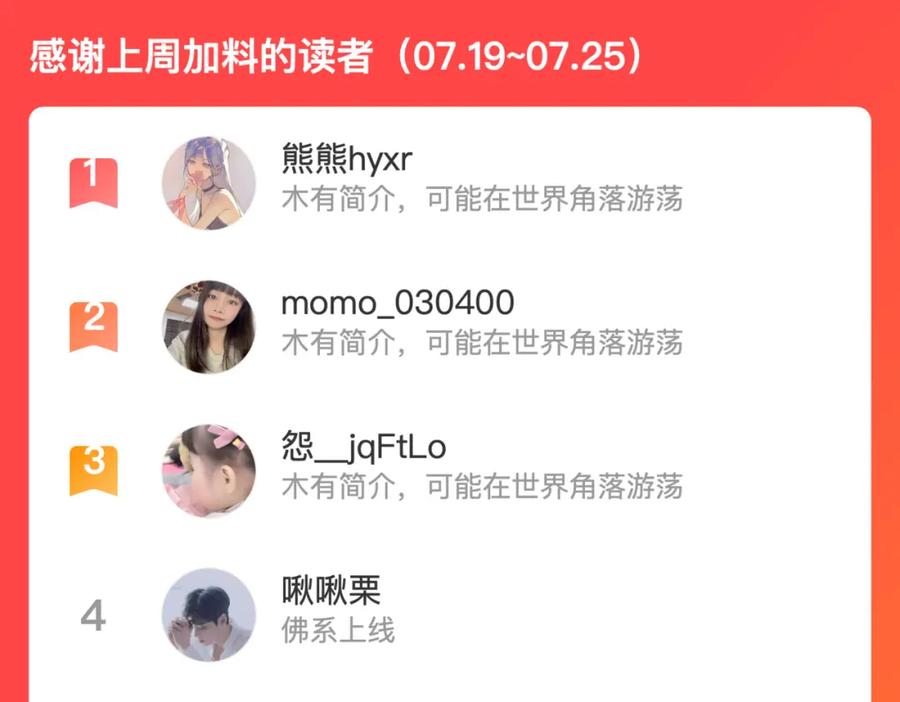View the profile of 怨__jqFtLo

coord(363,447)
